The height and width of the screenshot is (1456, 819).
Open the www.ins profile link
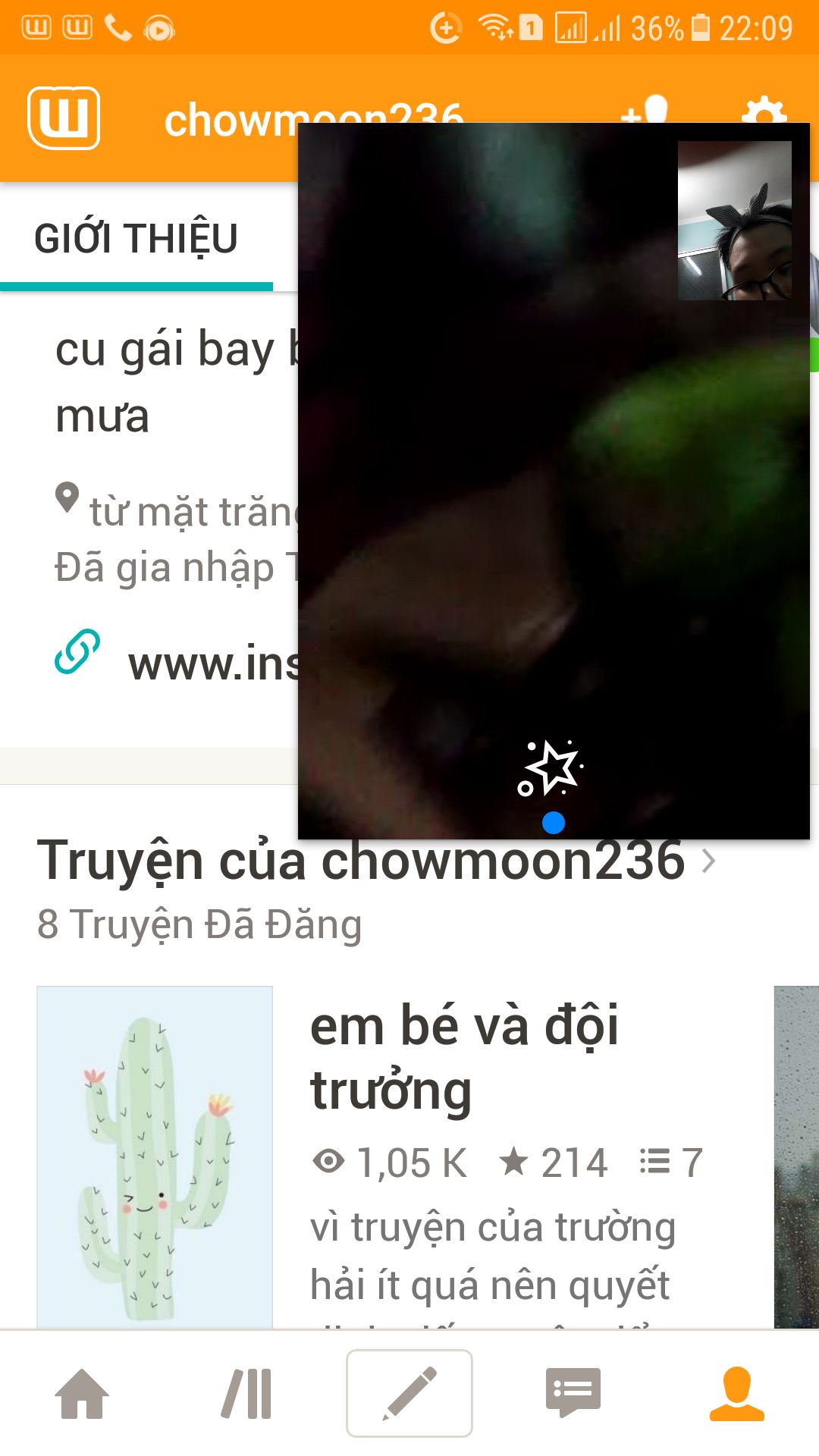coord(214,664)
